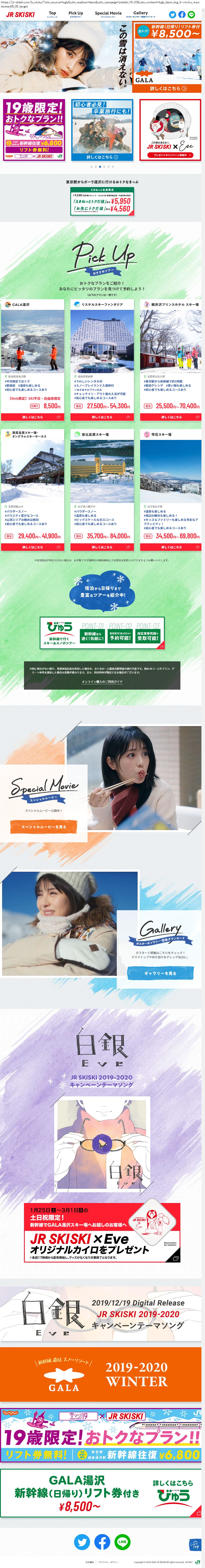Viewport: 205px width, 1568px height.
Task: View details for 雫石スキー場 plan
Action: (x=171, y=547)
